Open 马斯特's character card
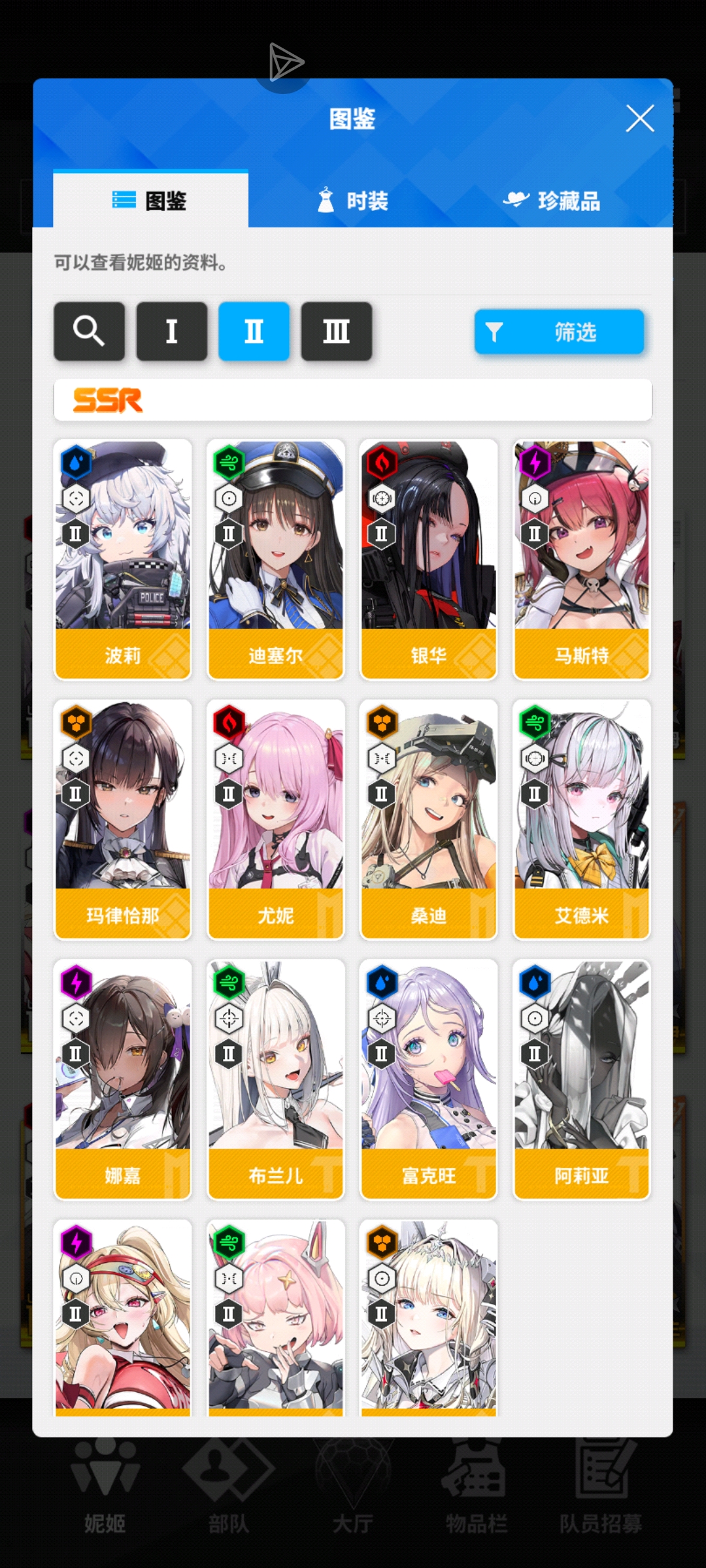 581,559
